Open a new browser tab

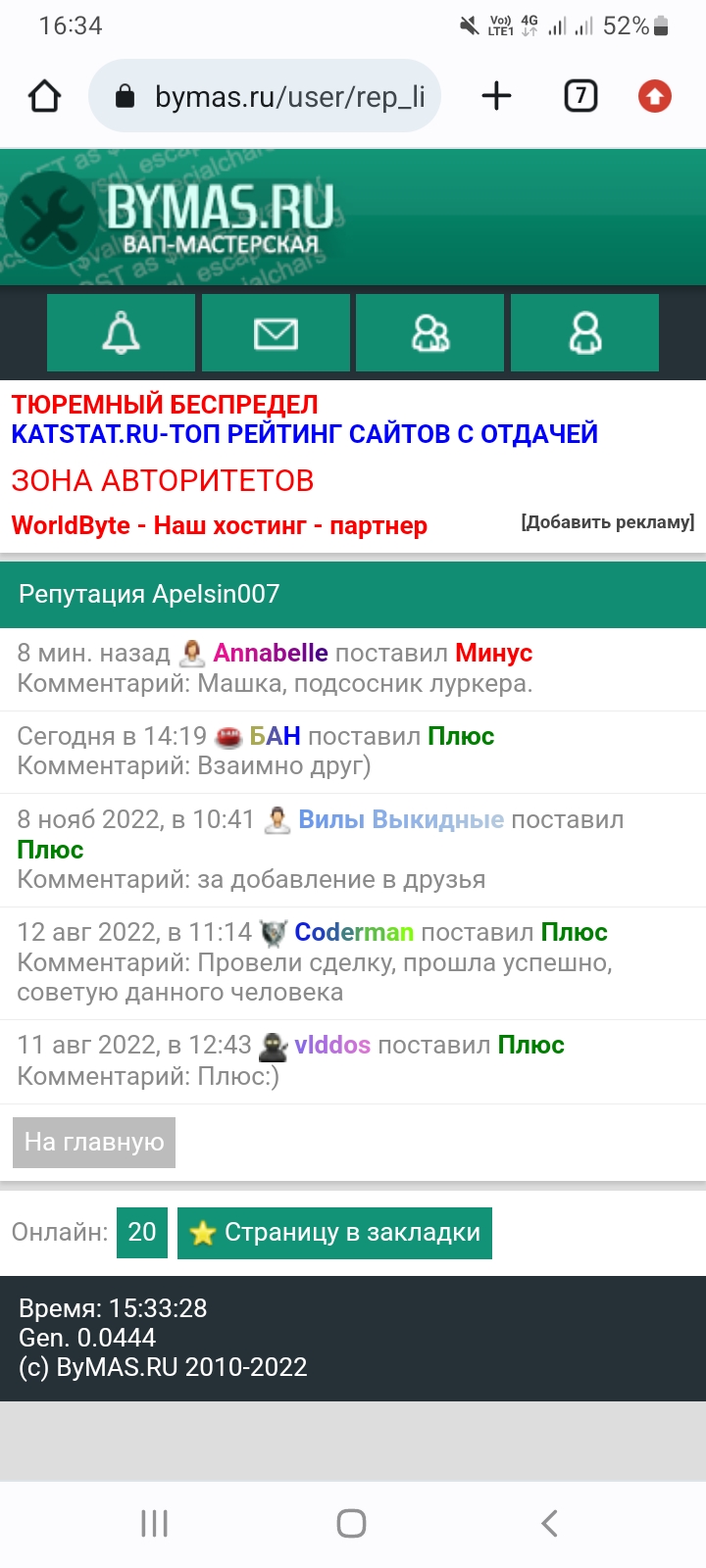click(496, 96)
